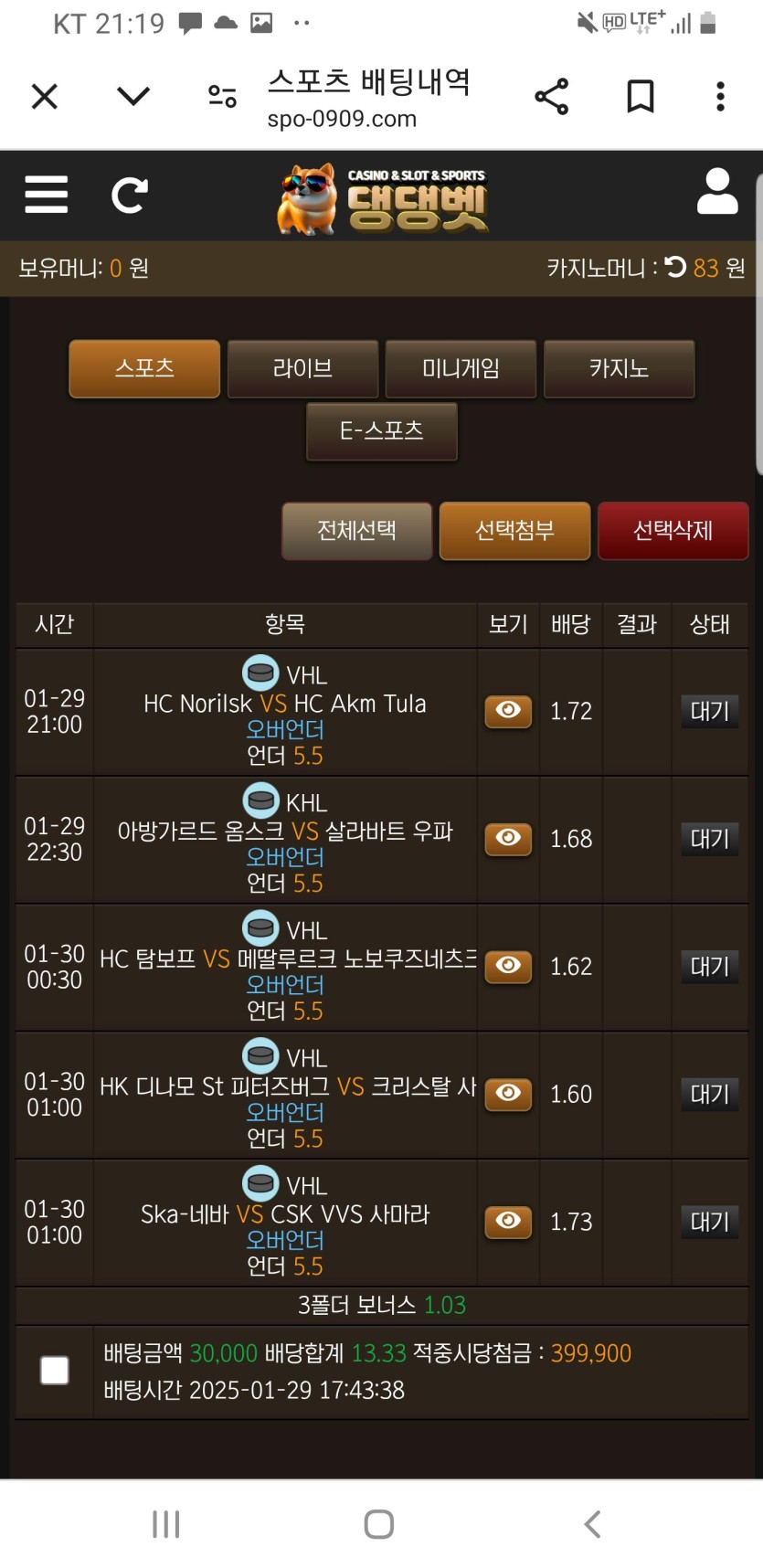
Task: Bookmark this page
Action: tap(640, 96)
